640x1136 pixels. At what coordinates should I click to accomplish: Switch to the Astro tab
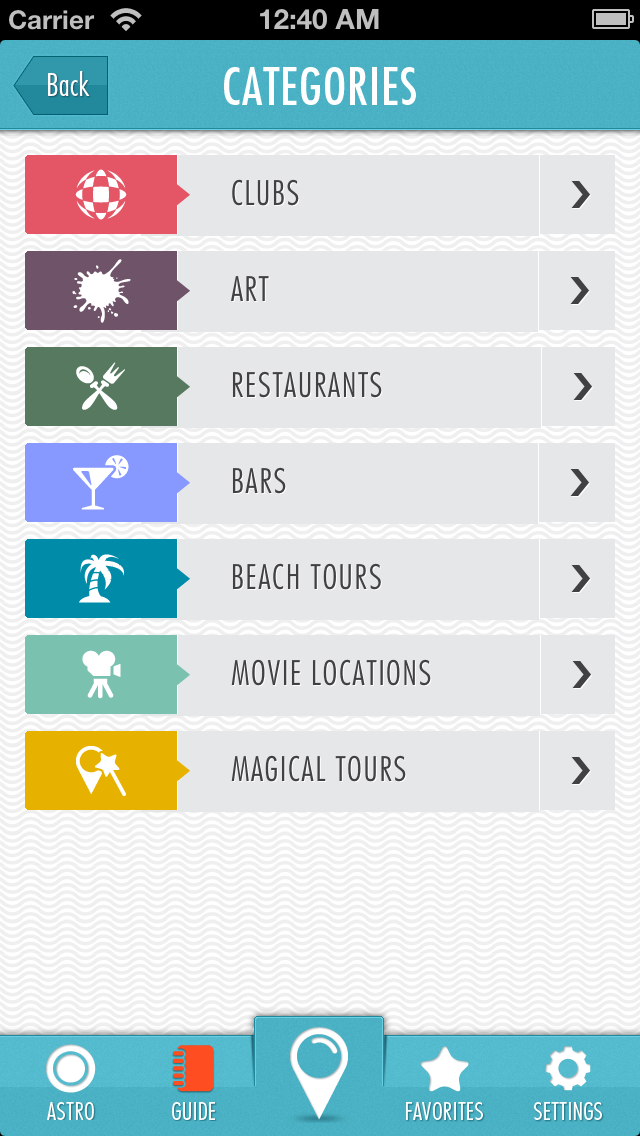pos(70,1085)
